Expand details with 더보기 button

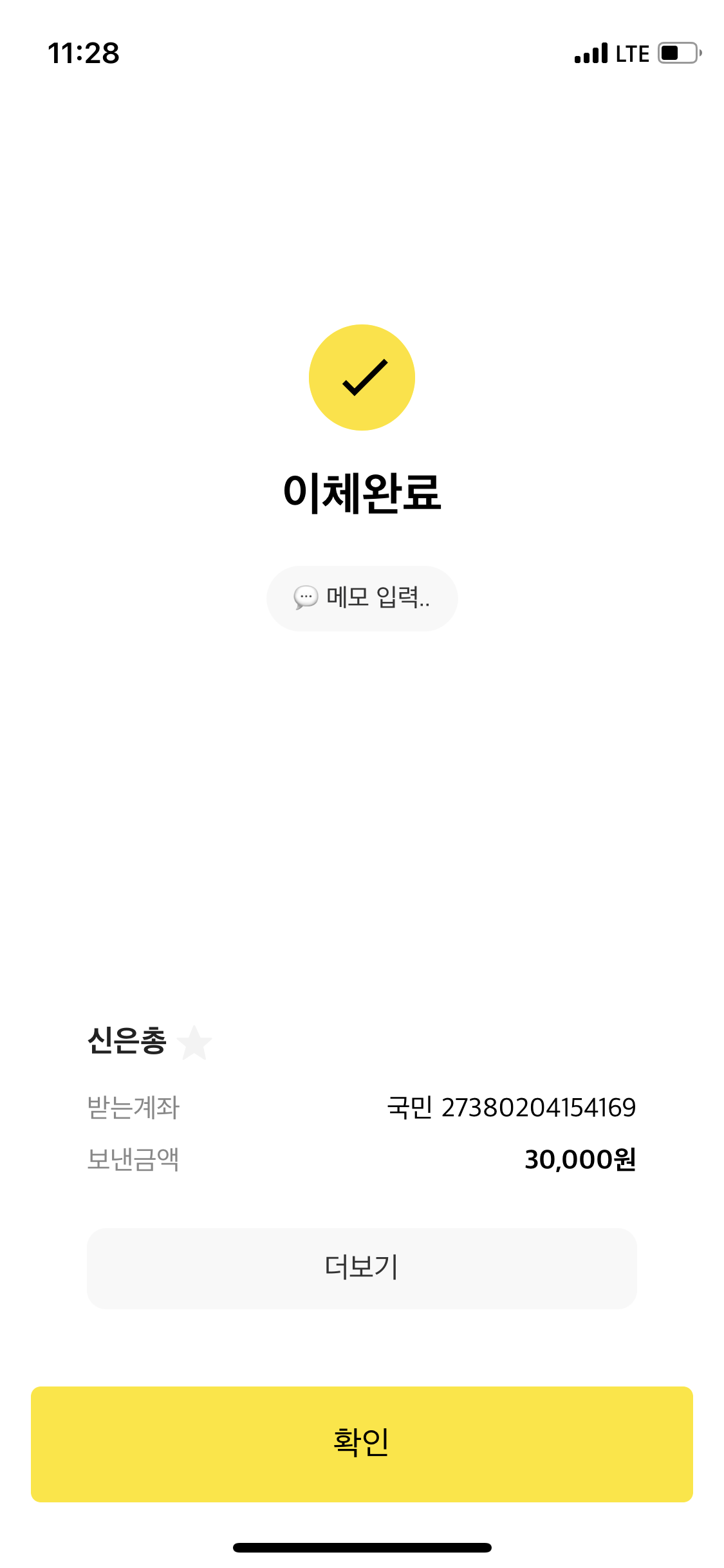click(362, 1268)
